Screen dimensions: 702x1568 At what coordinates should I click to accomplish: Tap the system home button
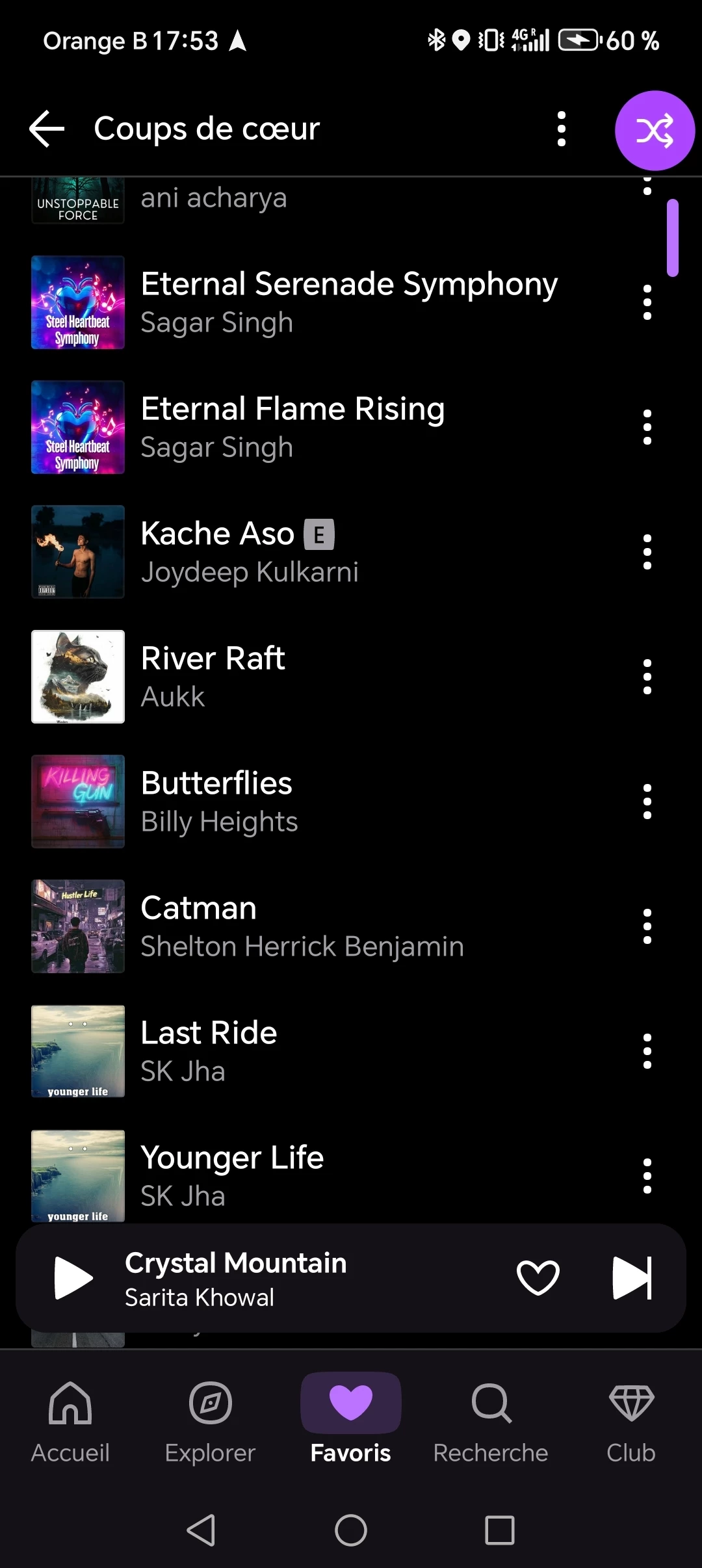pos(351,1530)
